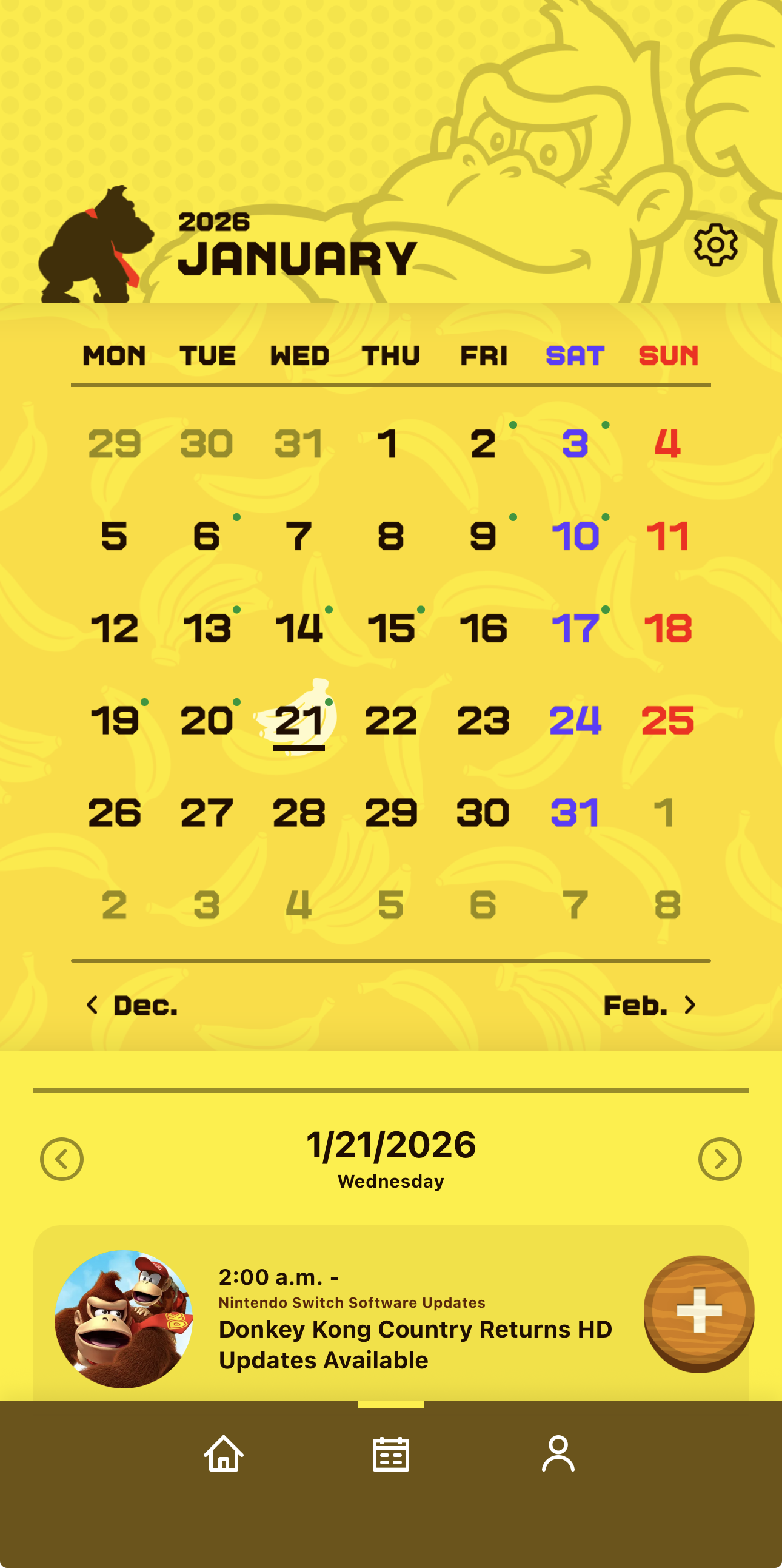Screen dimensions: 782x1568
Task: Switch to the Profile tab
Action: pyautogui.click(x=558, y=1453)
